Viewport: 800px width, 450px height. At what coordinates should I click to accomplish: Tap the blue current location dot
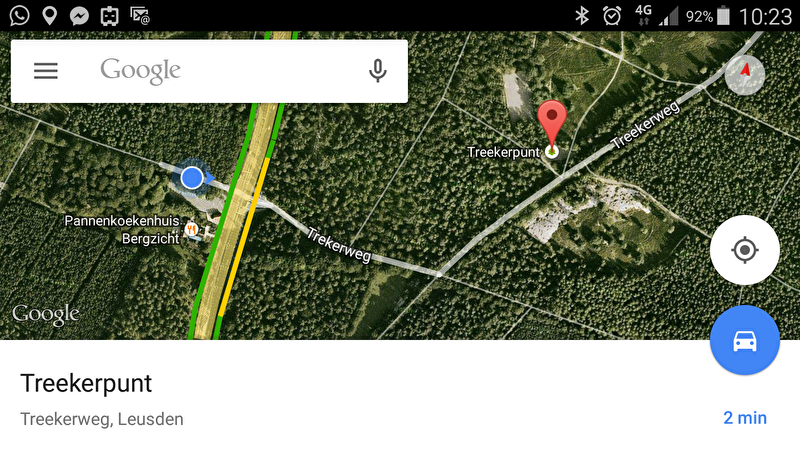pos(192,178)
